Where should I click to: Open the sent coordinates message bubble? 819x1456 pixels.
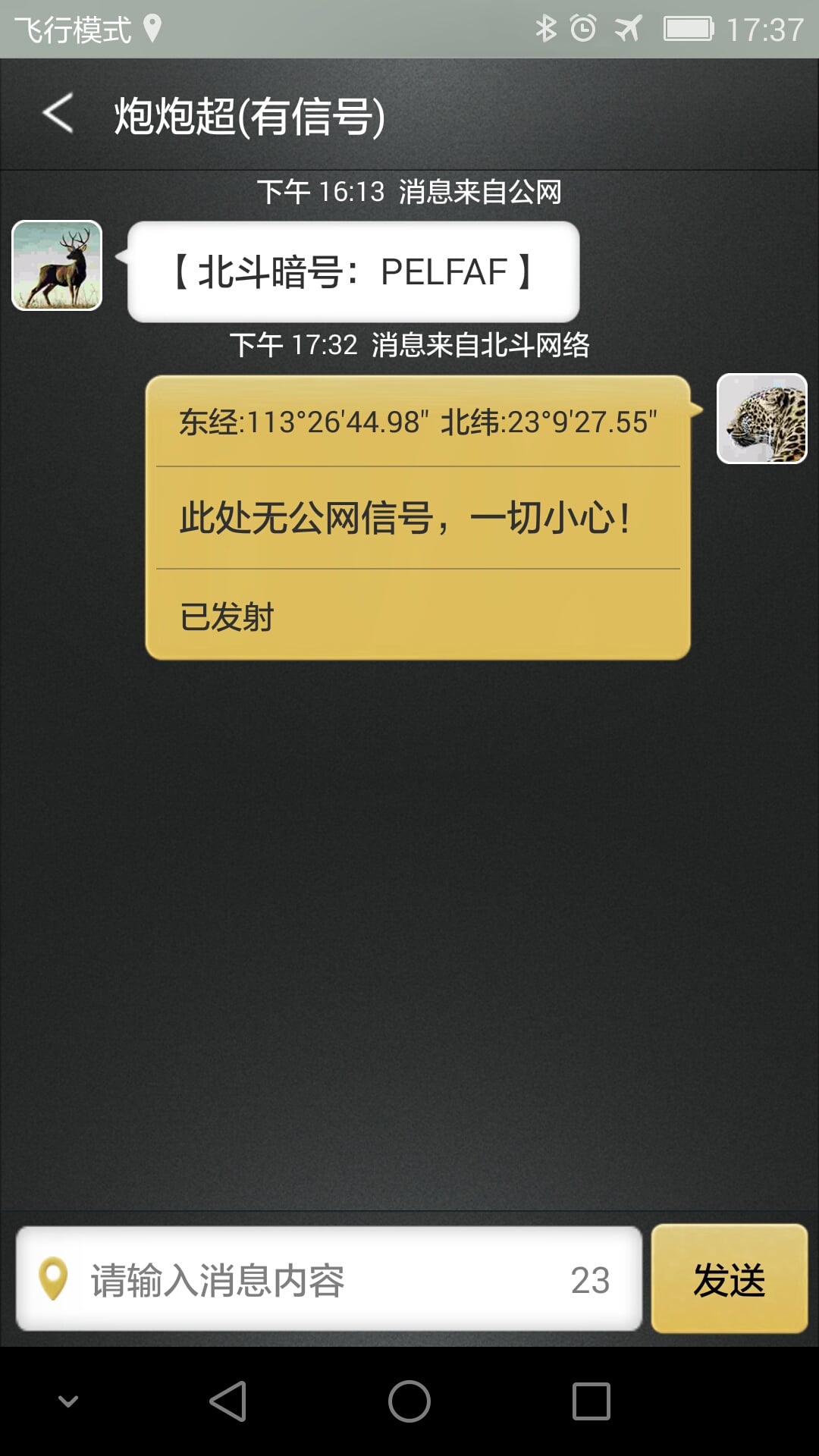pos(418,517)
